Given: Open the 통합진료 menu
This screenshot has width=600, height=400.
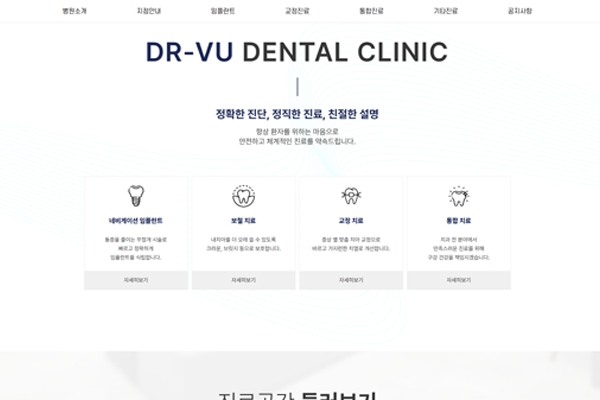Looking at the screenshot, I should pyautogui.click(x=372, y=9).
